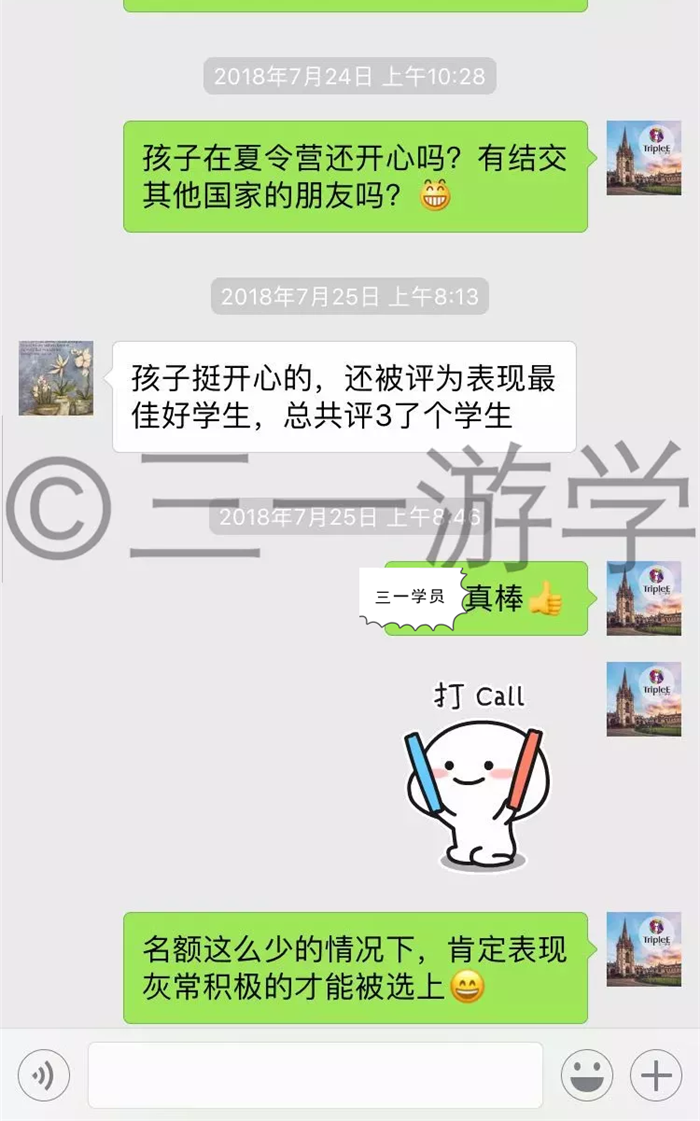700x1121 pixels.
Task: Focus the message text field
Action: (315, 1075)
